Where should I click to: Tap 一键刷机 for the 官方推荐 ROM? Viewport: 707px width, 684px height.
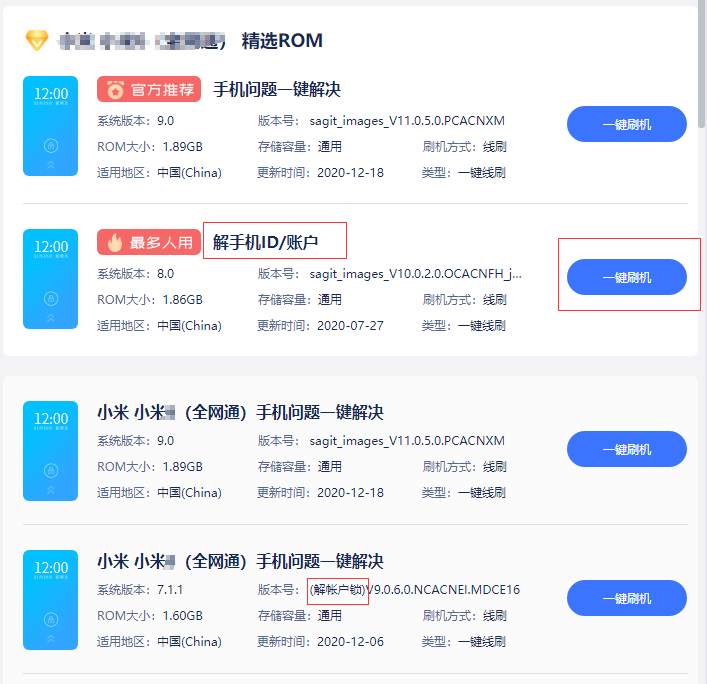tap(626, 124)
